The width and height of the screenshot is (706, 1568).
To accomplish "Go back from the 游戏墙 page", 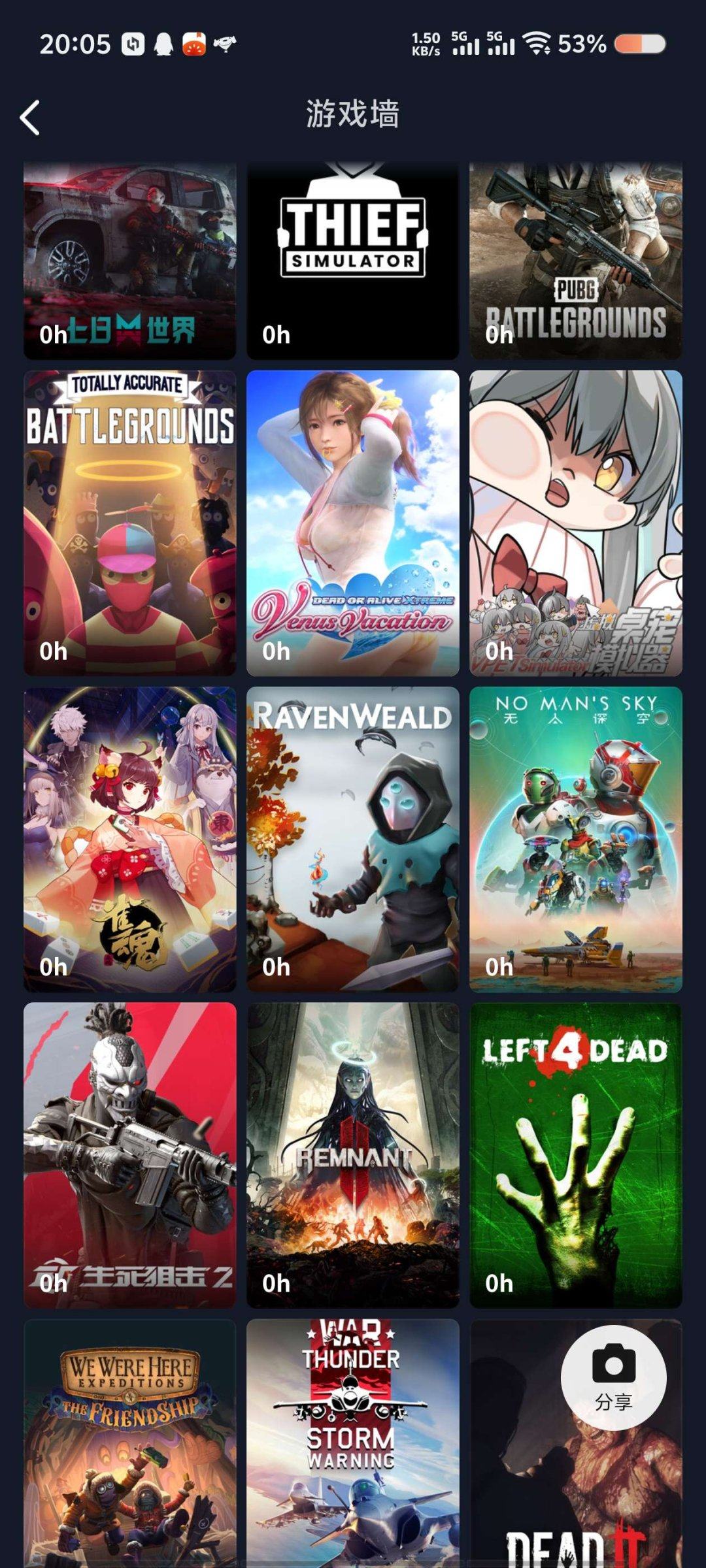I will 30,118.
